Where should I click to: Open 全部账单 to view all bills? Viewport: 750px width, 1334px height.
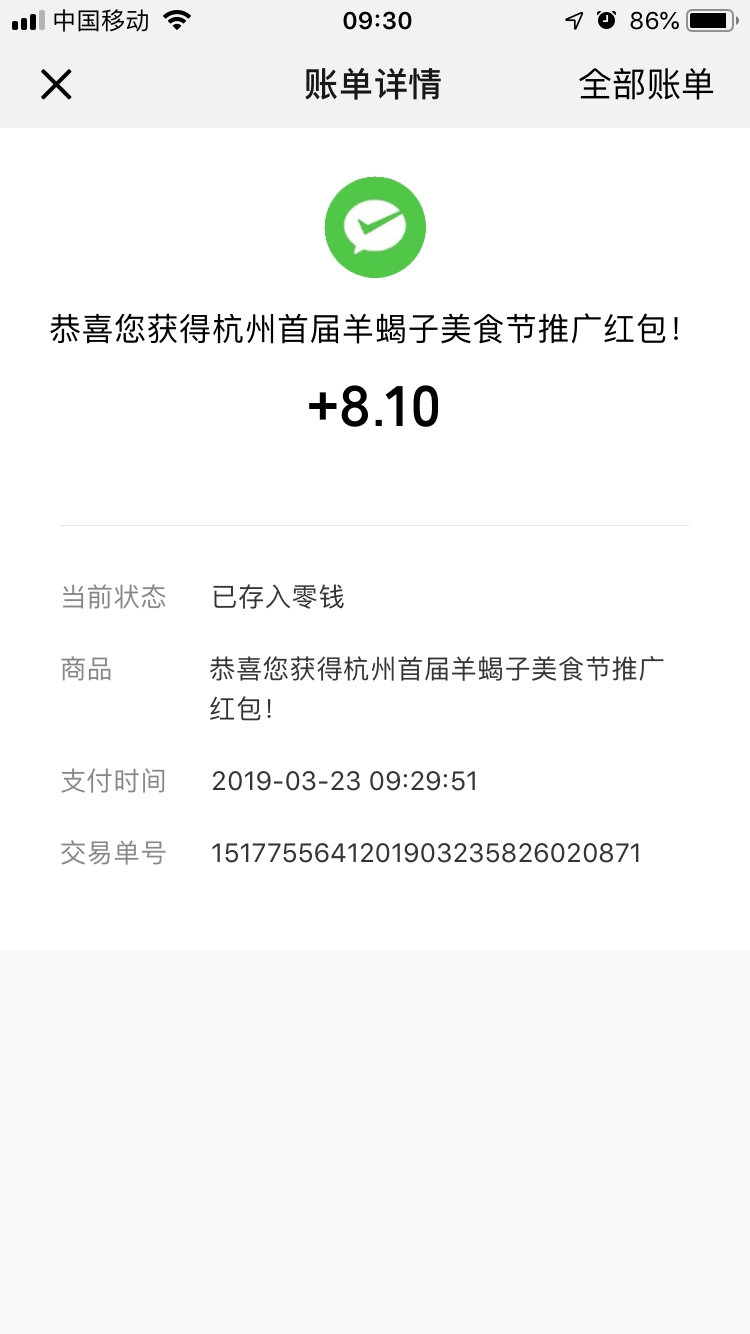click(x=646, y=85)
